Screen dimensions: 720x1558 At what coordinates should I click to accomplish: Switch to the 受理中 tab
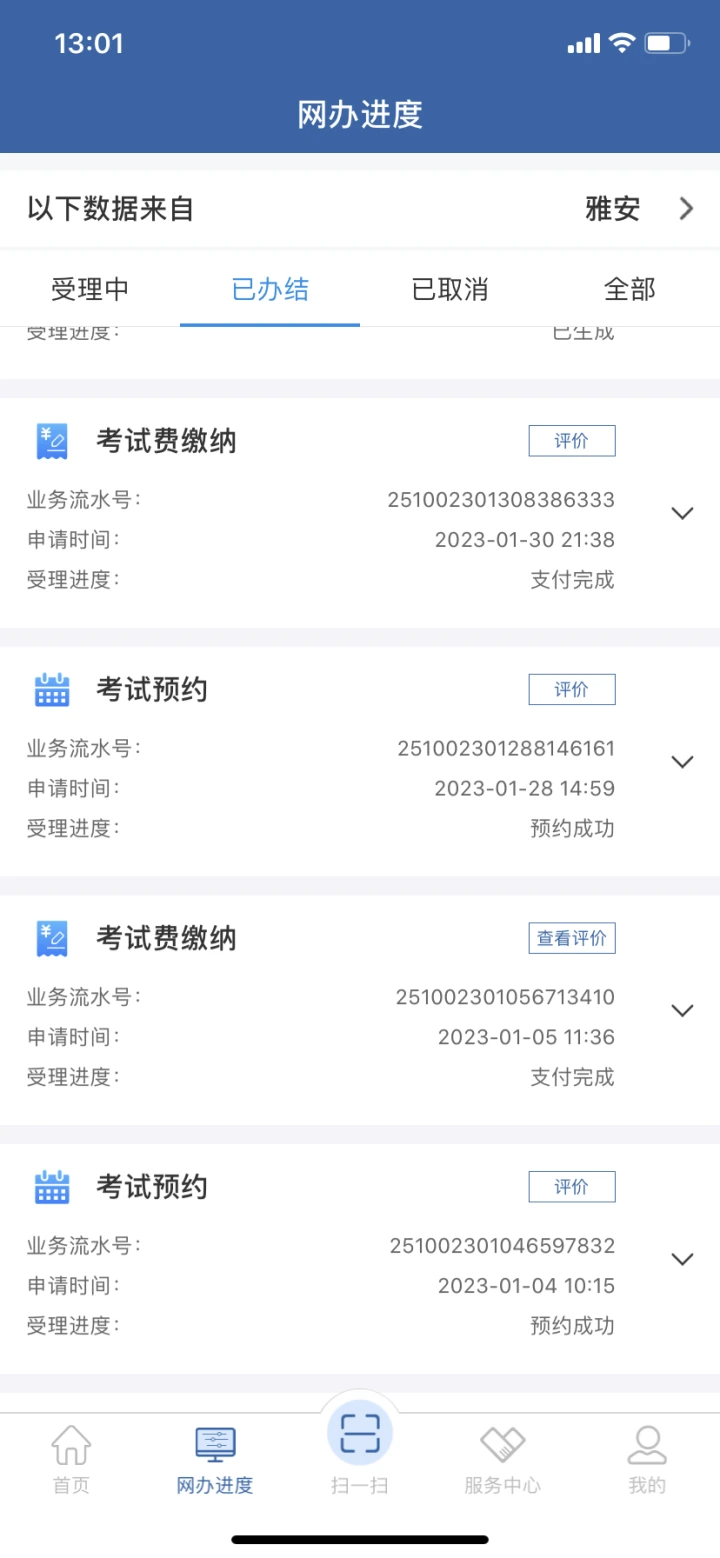click(90, 290)
